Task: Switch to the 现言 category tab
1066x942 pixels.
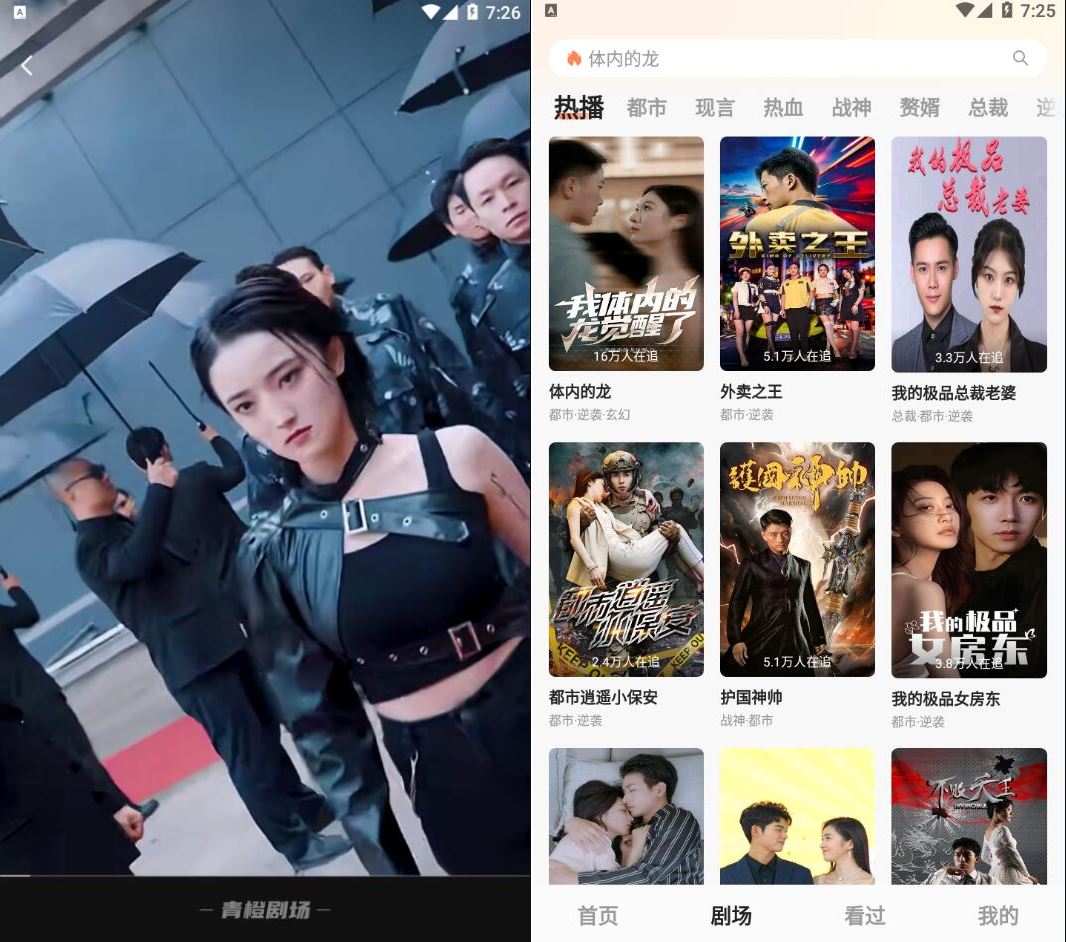Action: click(x=714, y=108)
